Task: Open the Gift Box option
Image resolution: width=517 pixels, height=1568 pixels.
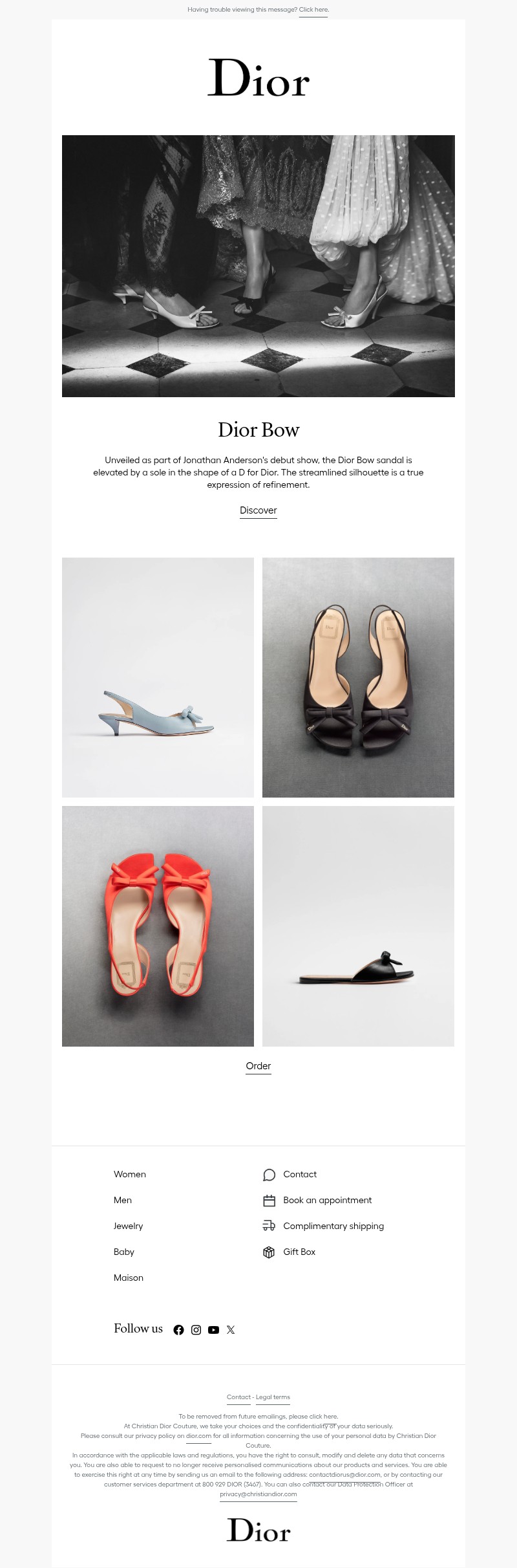Action: pos(299,1252)
